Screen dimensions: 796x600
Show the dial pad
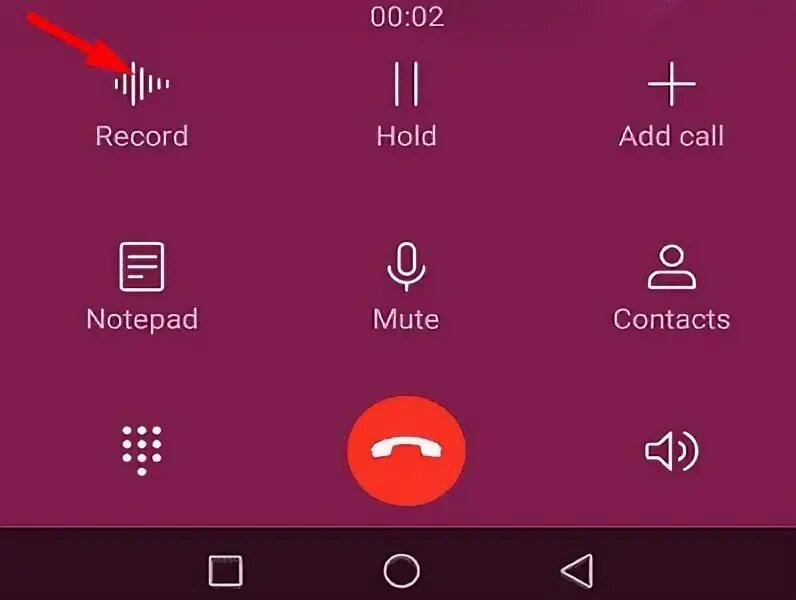tap(142, 451)
